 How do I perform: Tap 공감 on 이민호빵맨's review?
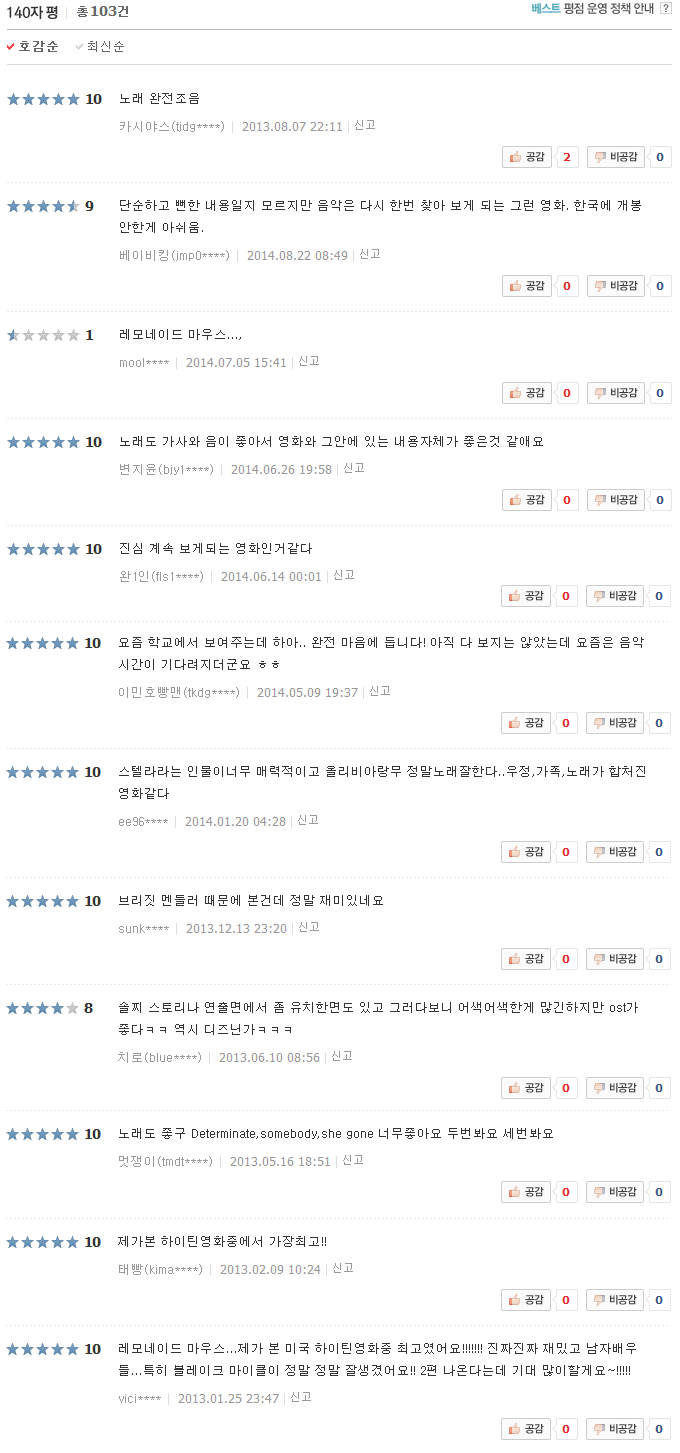click(527, 723)
